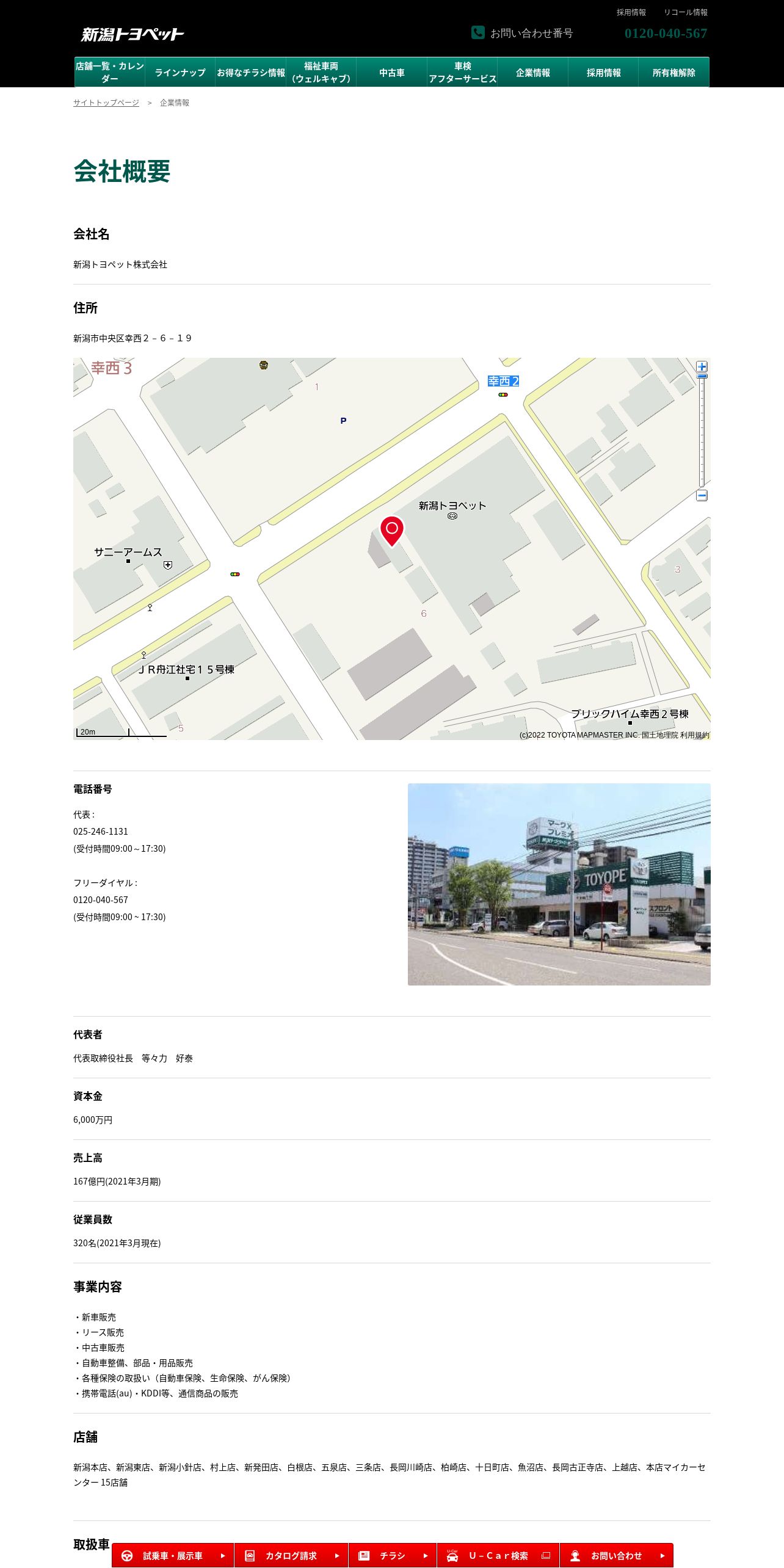Open the 店舗一覧・カレンダー nav item
Viewport: 784px width, 1568px height.
pos(110,72)
